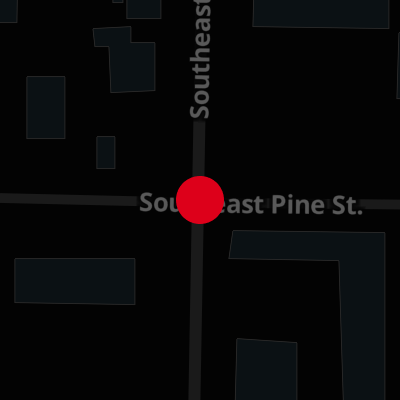
Task: Tap the red location marker on Pine St.
Action: [200, 200]
